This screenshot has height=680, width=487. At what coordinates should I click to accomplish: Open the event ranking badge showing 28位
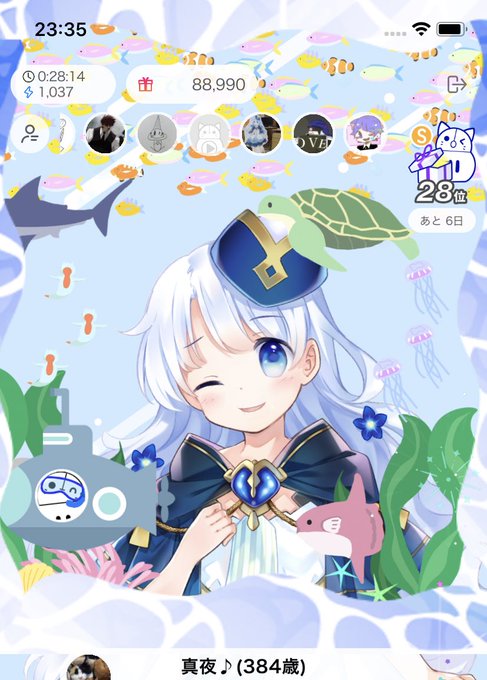click(x=442, y=165)
